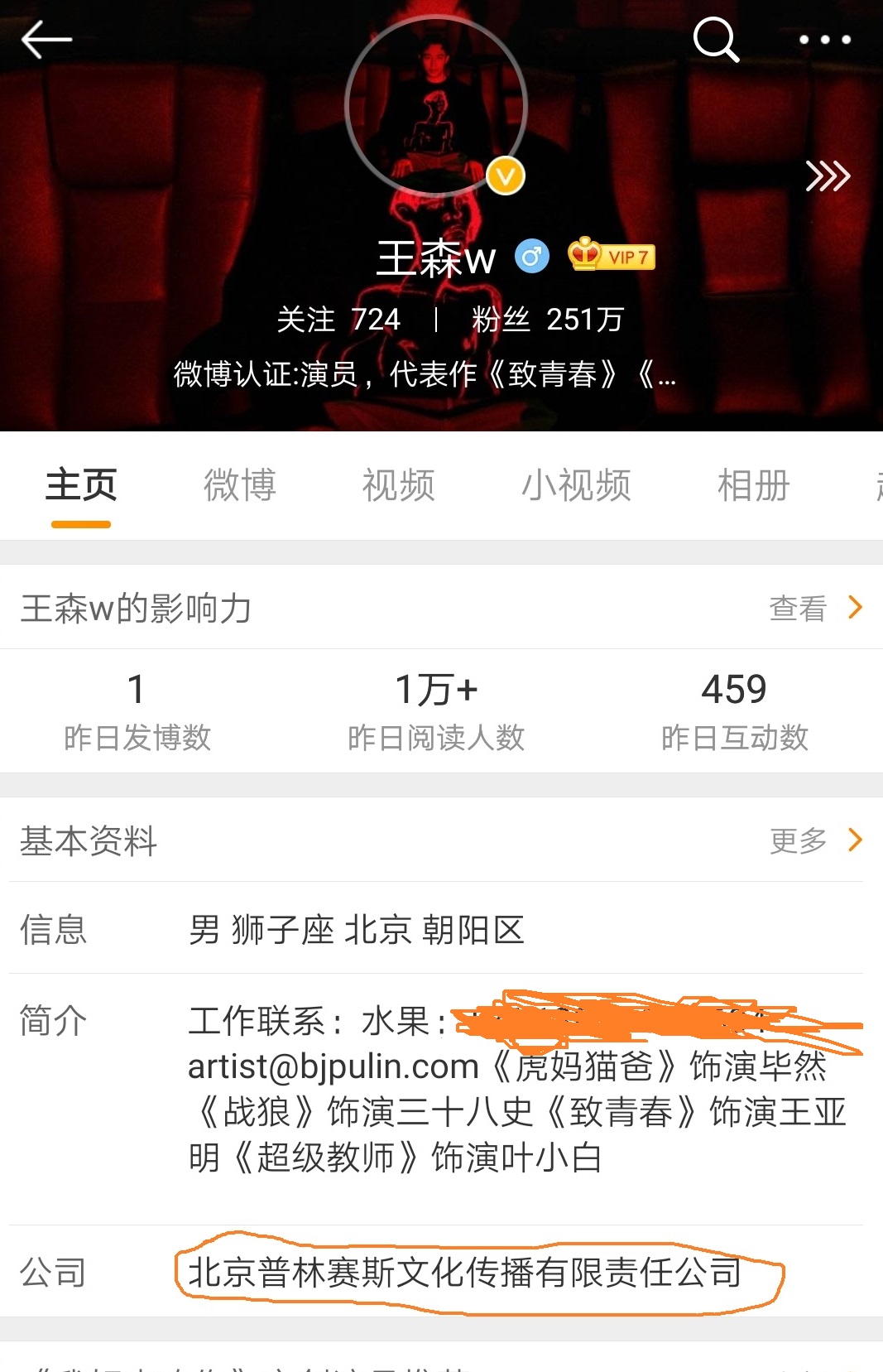Switch to the 主页 tab

(x=81, y=485)
